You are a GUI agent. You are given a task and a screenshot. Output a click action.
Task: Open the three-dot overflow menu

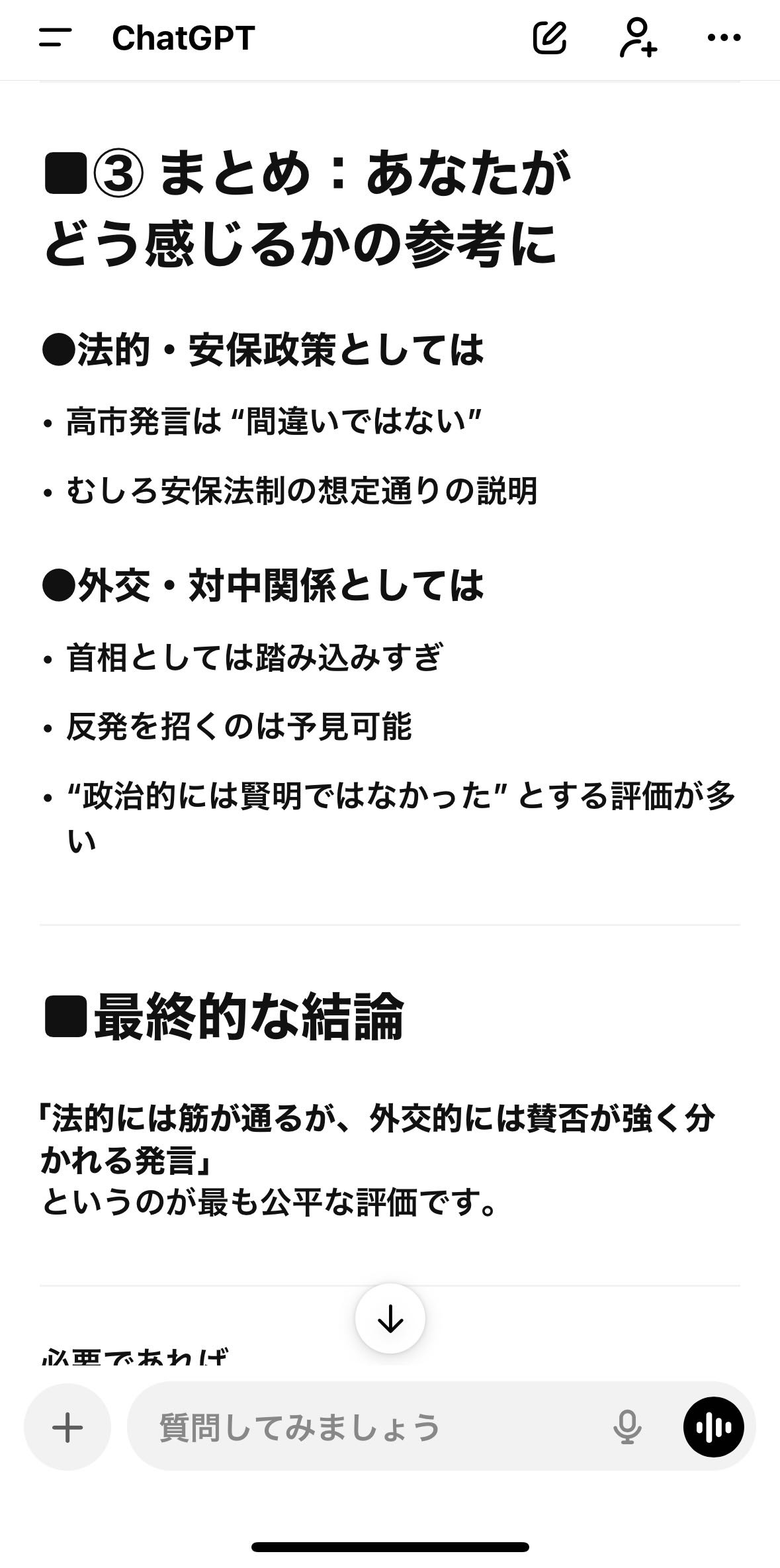[x=724, y=38]
